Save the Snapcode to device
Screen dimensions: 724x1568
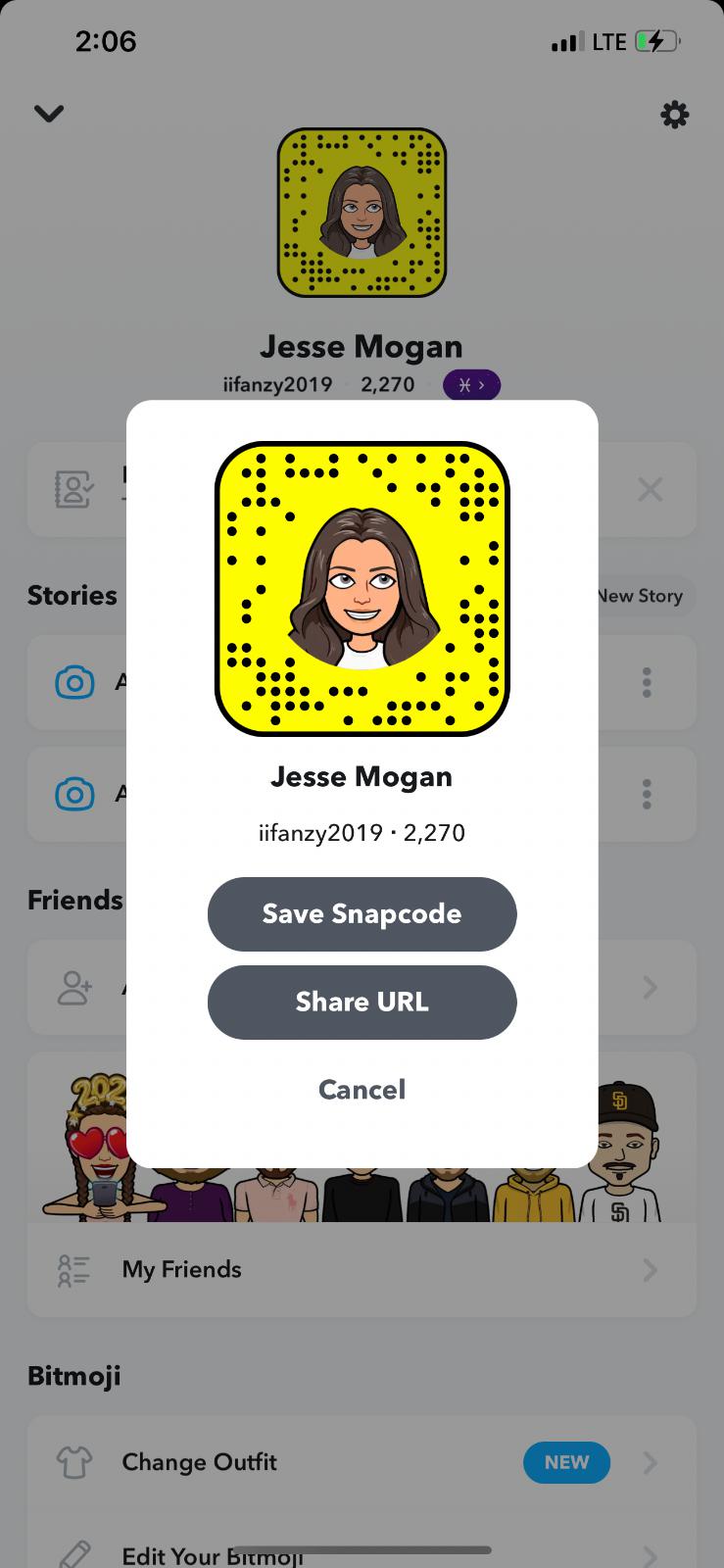coord(362,913)
